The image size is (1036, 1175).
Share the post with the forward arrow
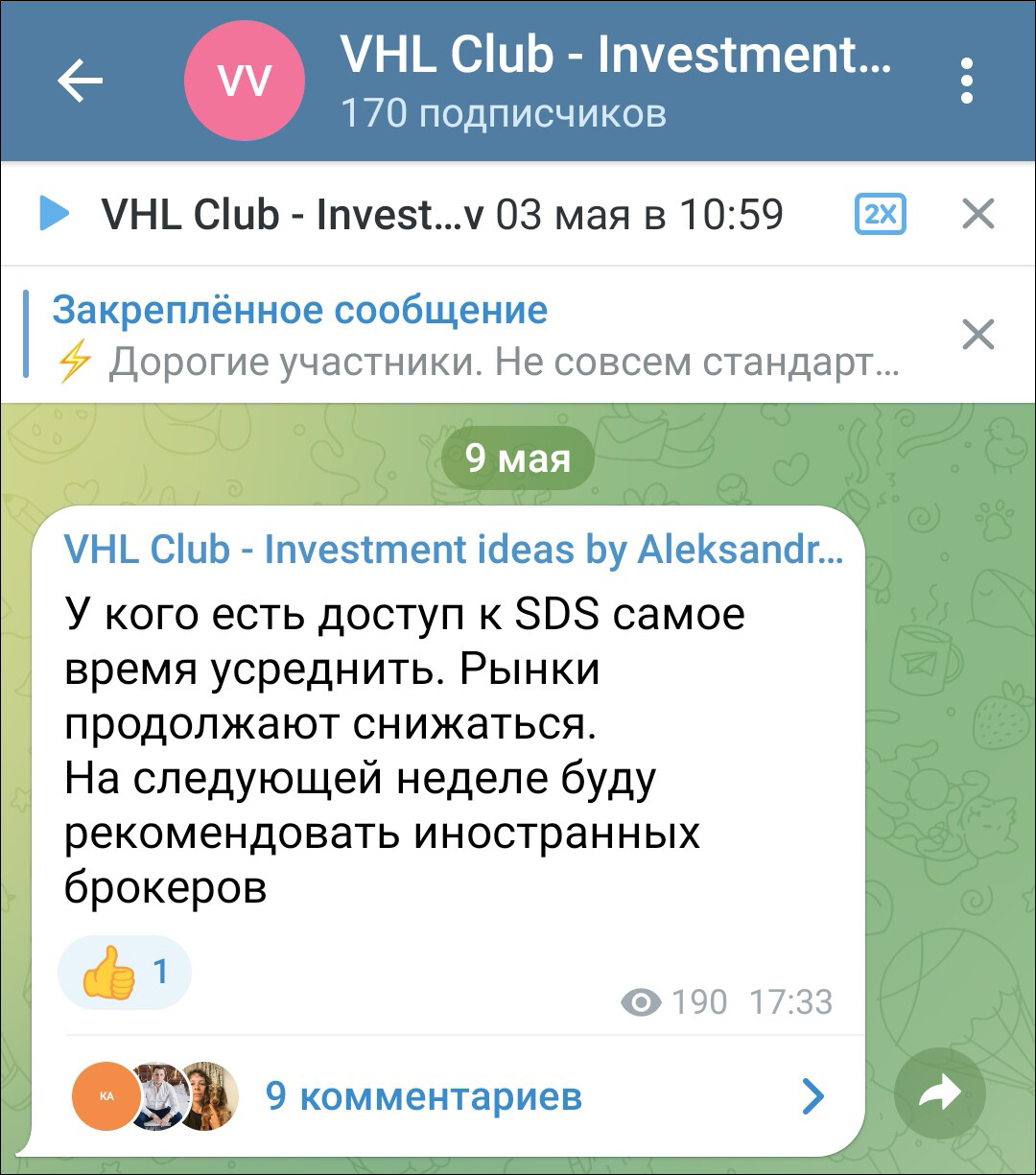pyautogui.click(x=939, y=1093)
